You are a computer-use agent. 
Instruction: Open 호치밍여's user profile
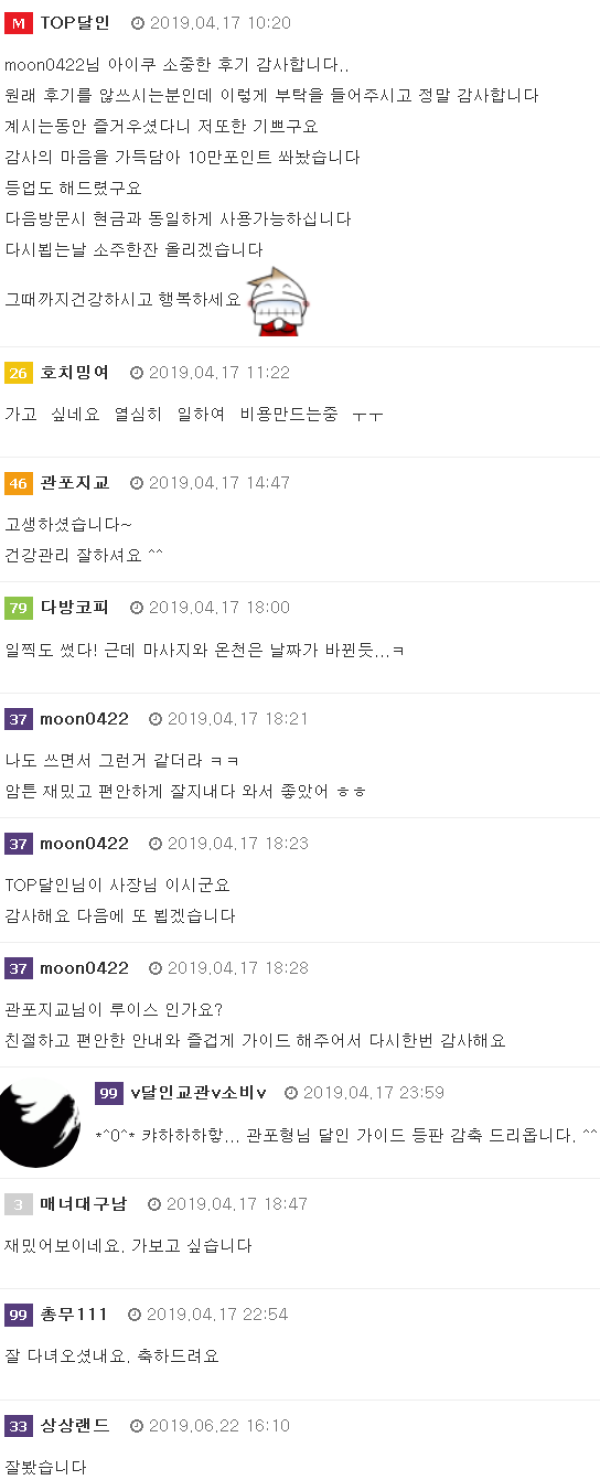[75, 373]
